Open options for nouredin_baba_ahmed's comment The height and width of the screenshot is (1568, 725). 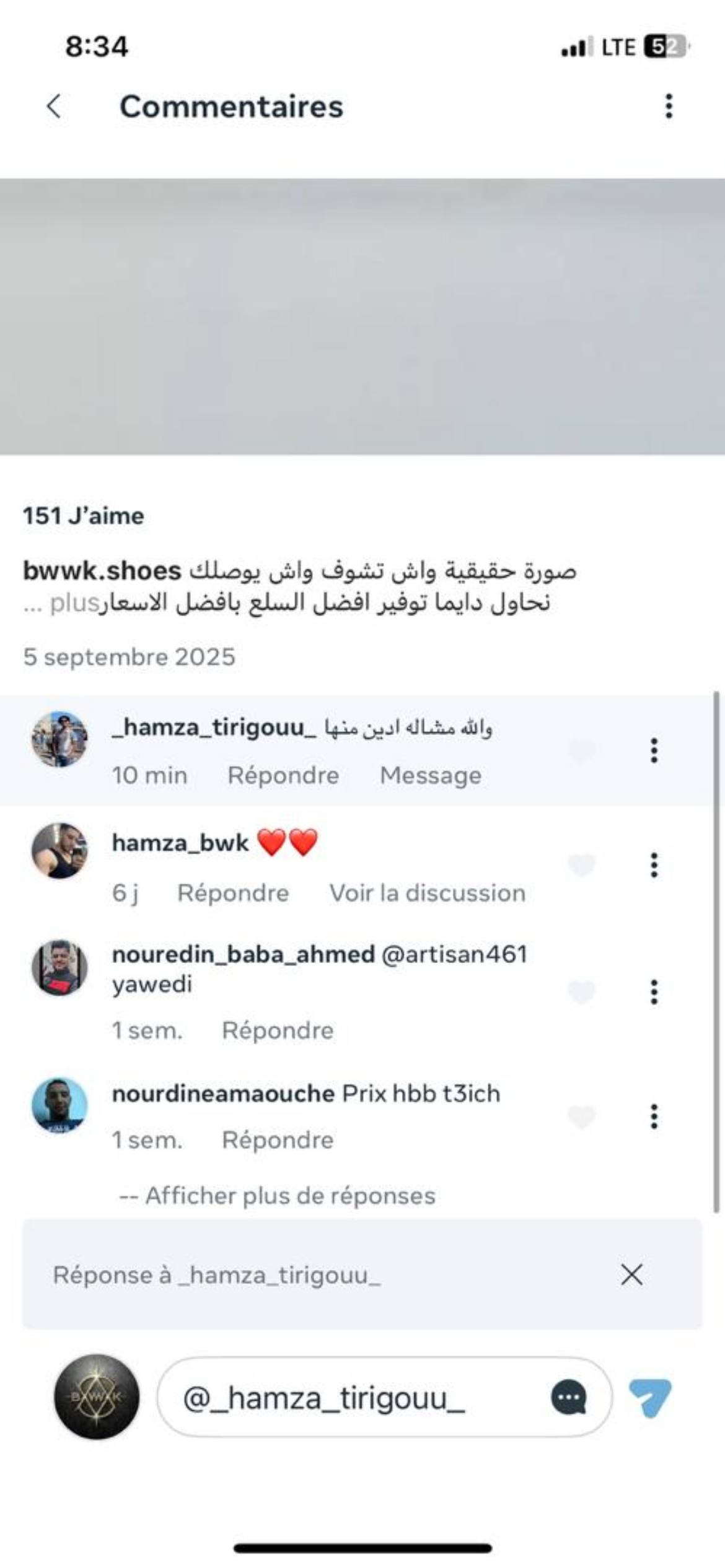coord(654,992)
